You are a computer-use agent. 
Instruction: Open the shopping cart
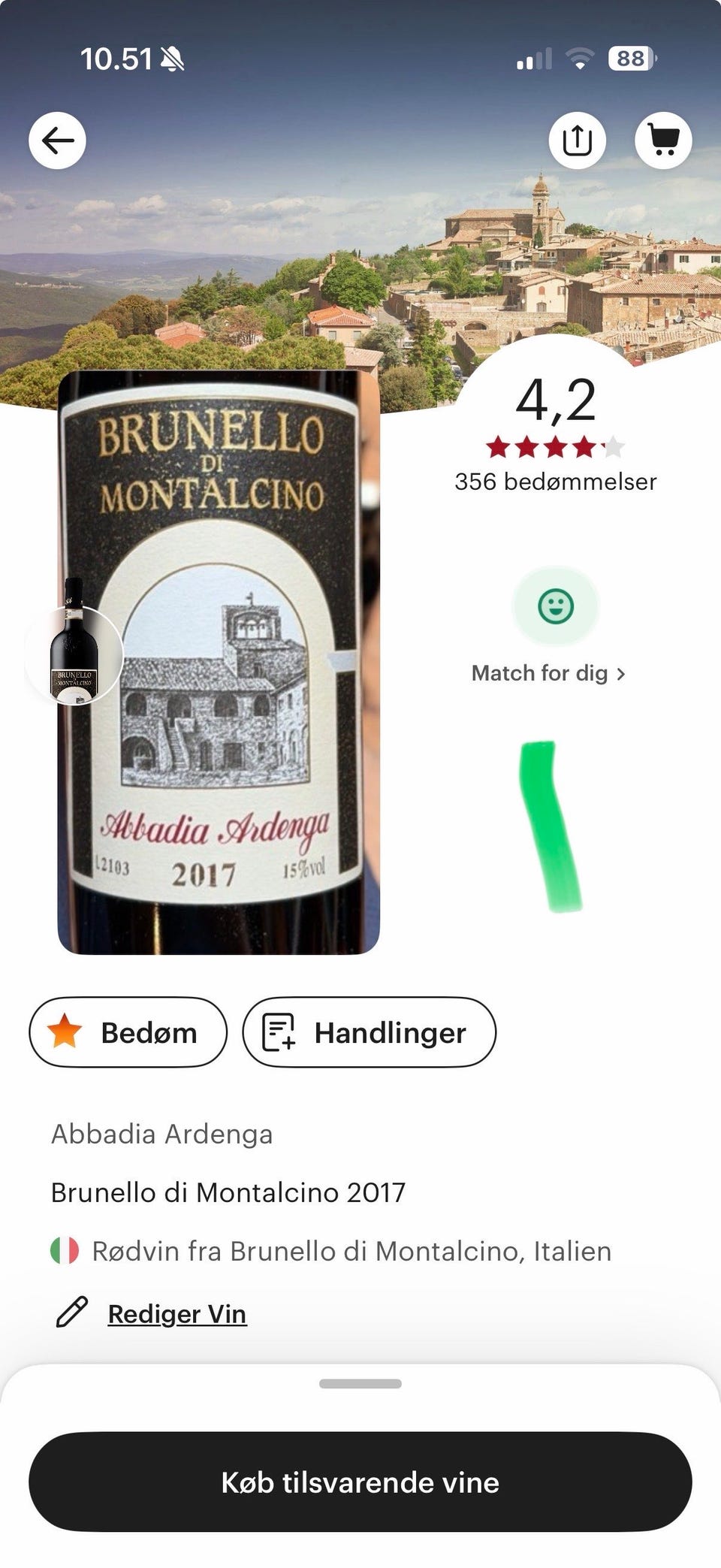click(x=664, y=140)
